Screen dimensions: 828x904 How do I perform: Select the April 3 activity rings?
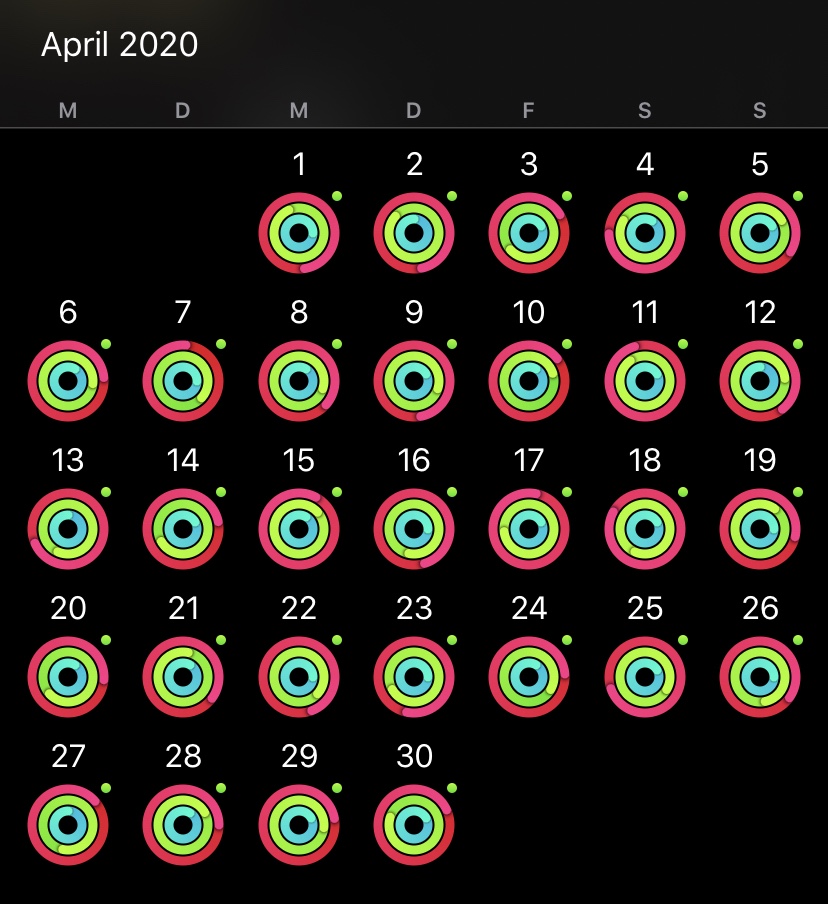529,233
